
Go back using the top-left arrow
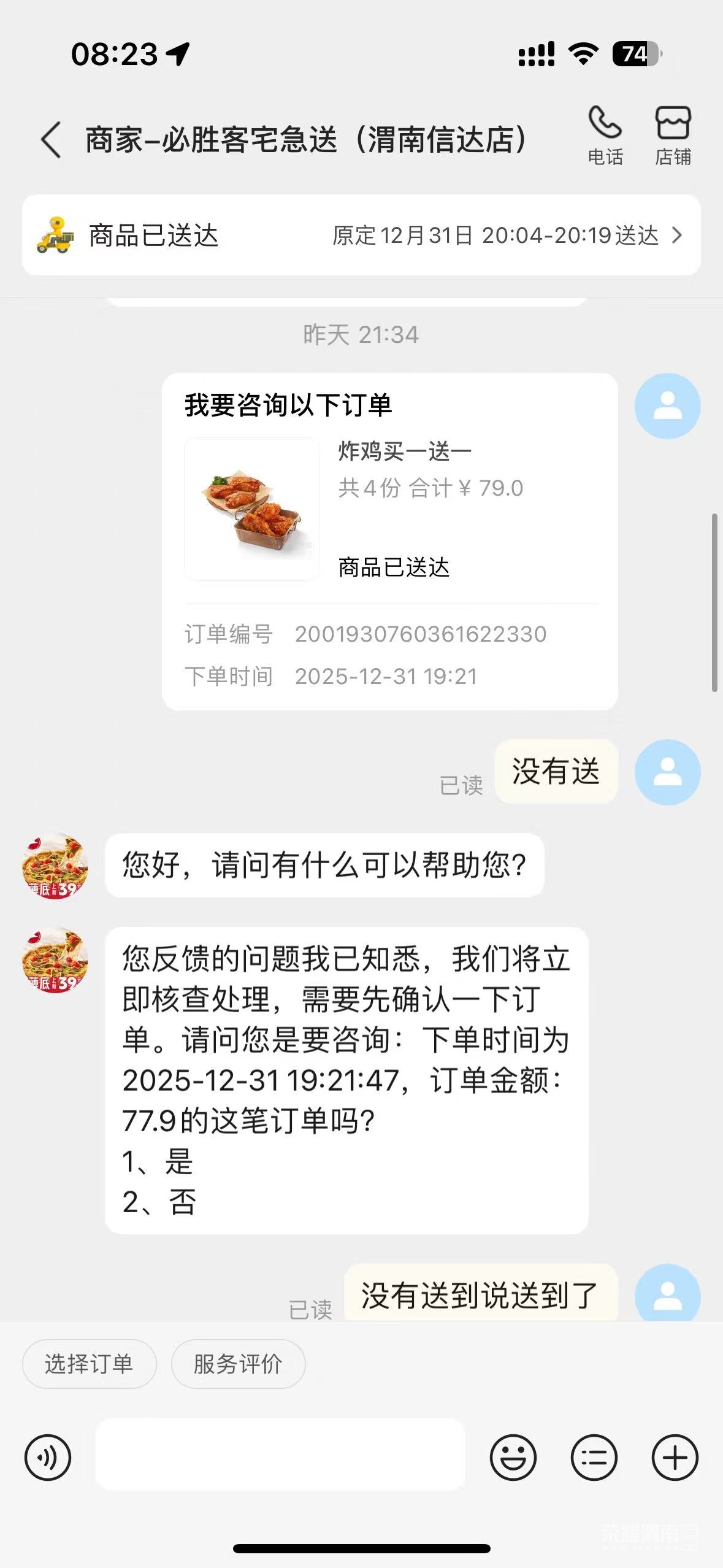point(51,140)
